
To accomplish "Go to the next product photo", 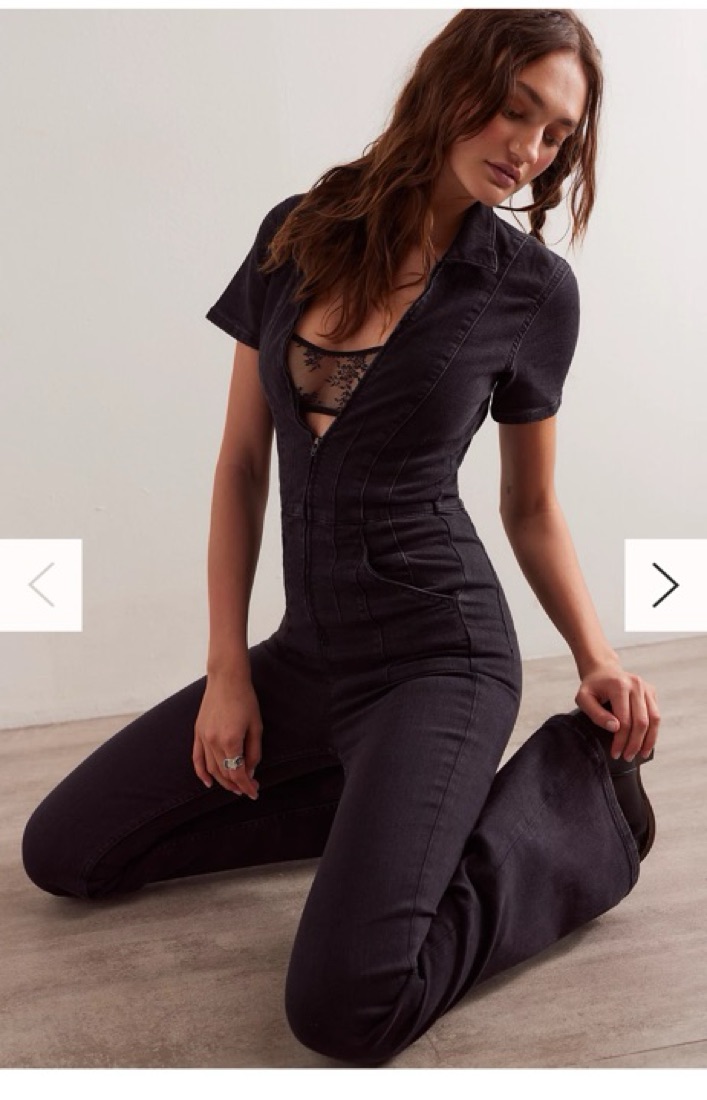I will click(x=665, y=585).
